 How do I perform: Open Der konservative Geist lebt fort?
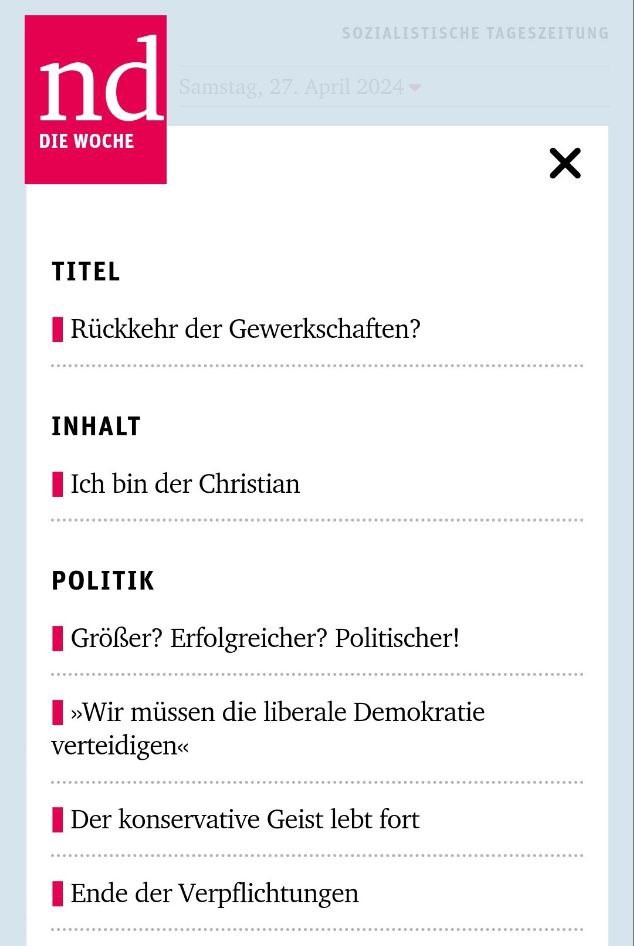pyautogui.click(x=244, y=820)
